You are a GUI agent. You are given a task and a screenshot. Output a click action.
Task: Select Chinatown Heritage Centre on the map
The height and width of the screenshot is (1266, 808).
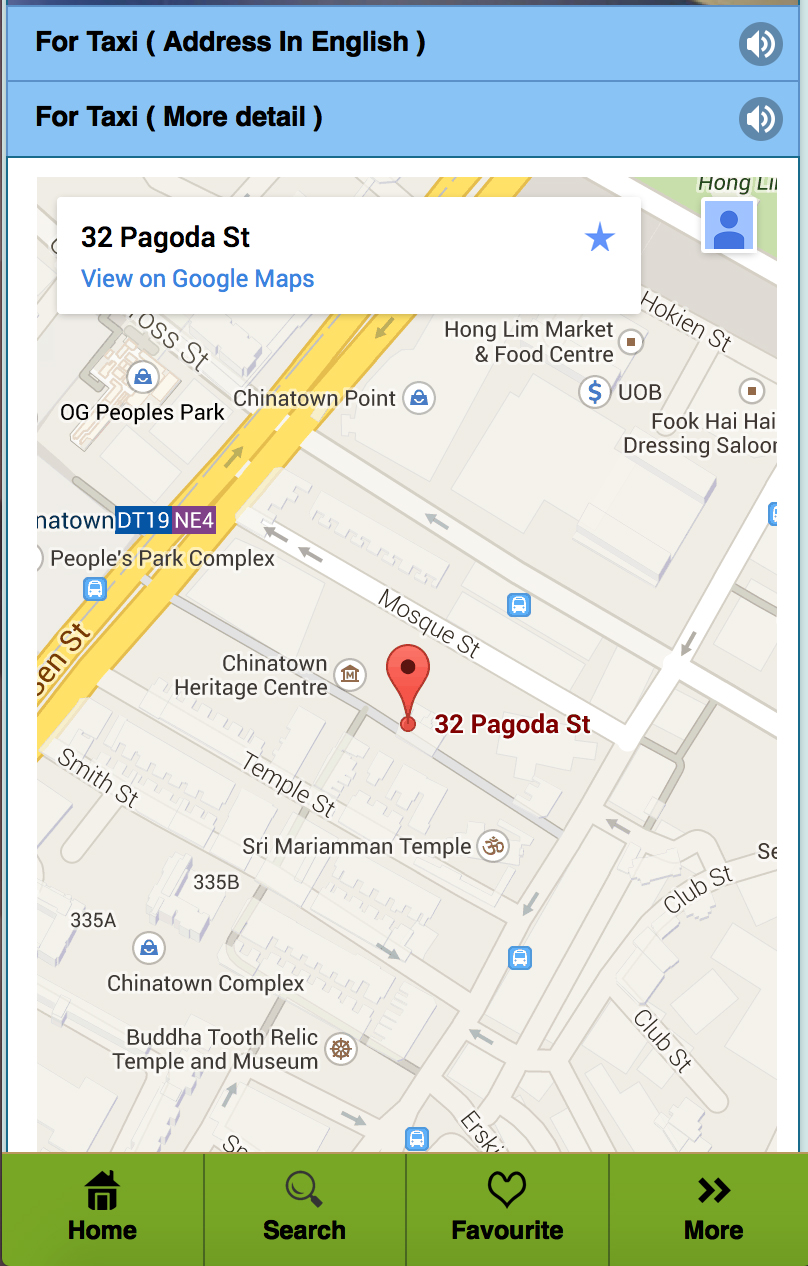[x=350, y=675]
